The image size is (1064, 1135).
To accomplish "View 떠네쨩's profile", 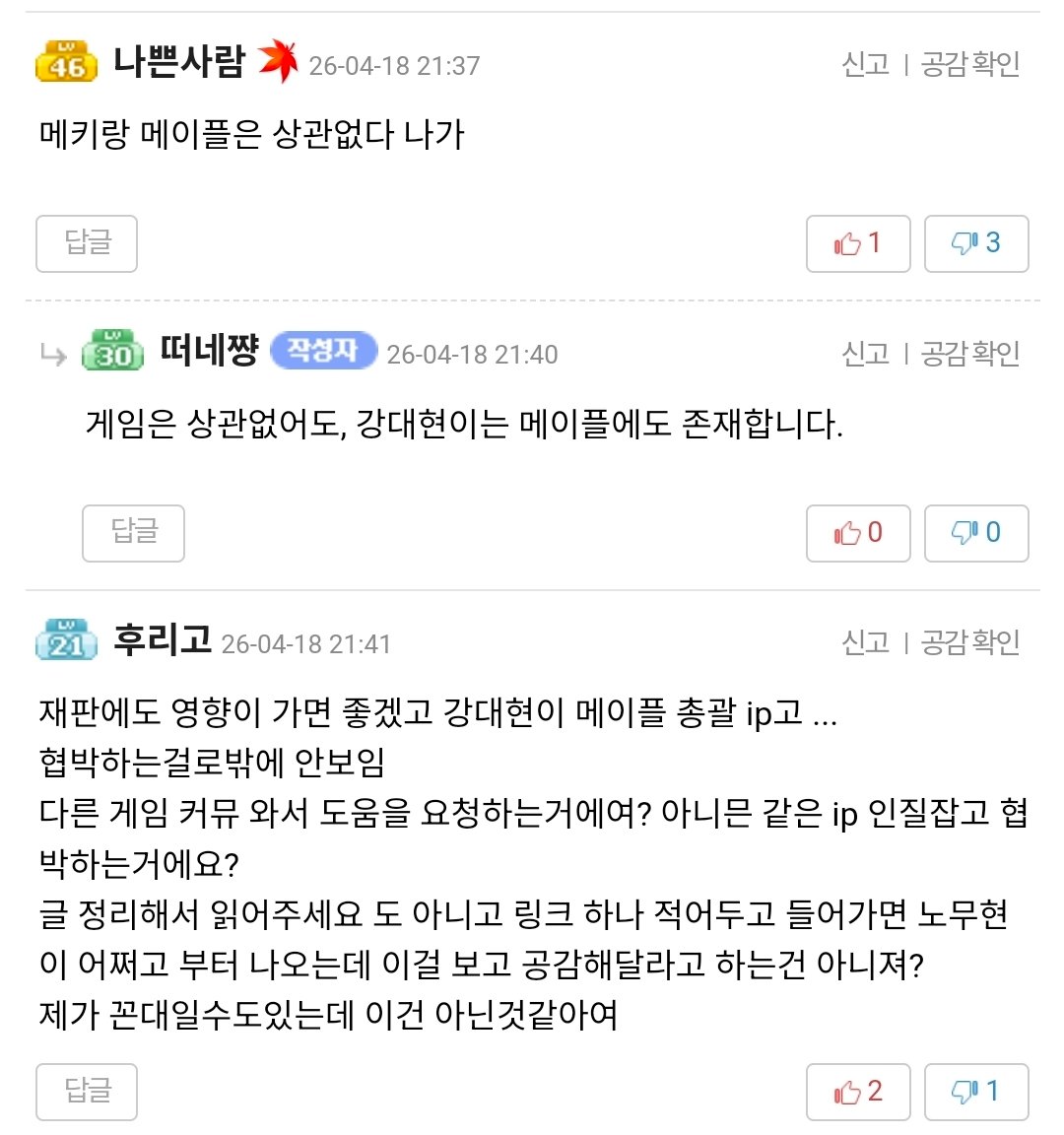I will [209, 351].
